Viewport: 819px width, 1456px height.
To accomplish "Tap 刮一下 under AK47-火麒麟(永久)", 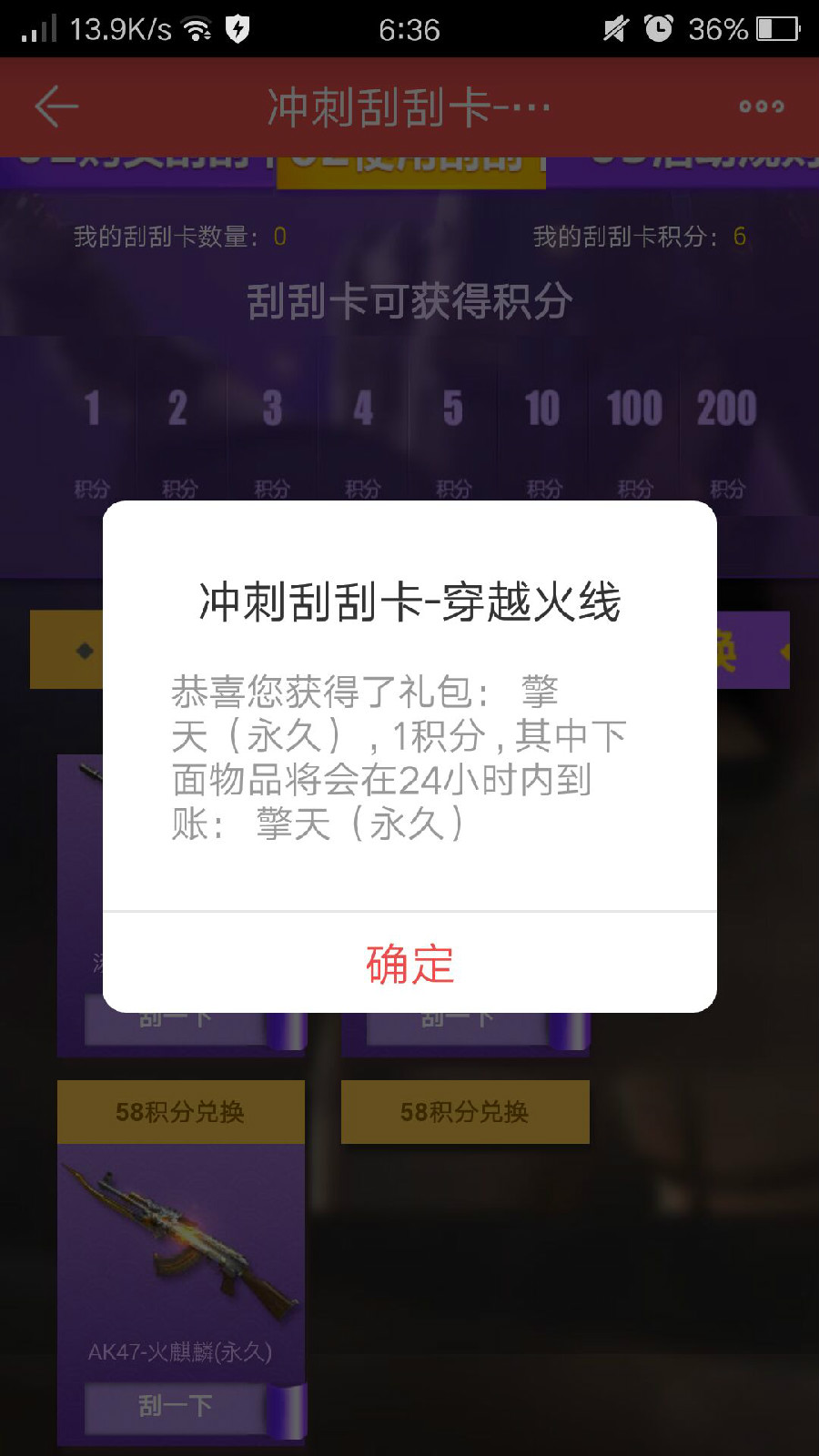I will [176, 1407].
